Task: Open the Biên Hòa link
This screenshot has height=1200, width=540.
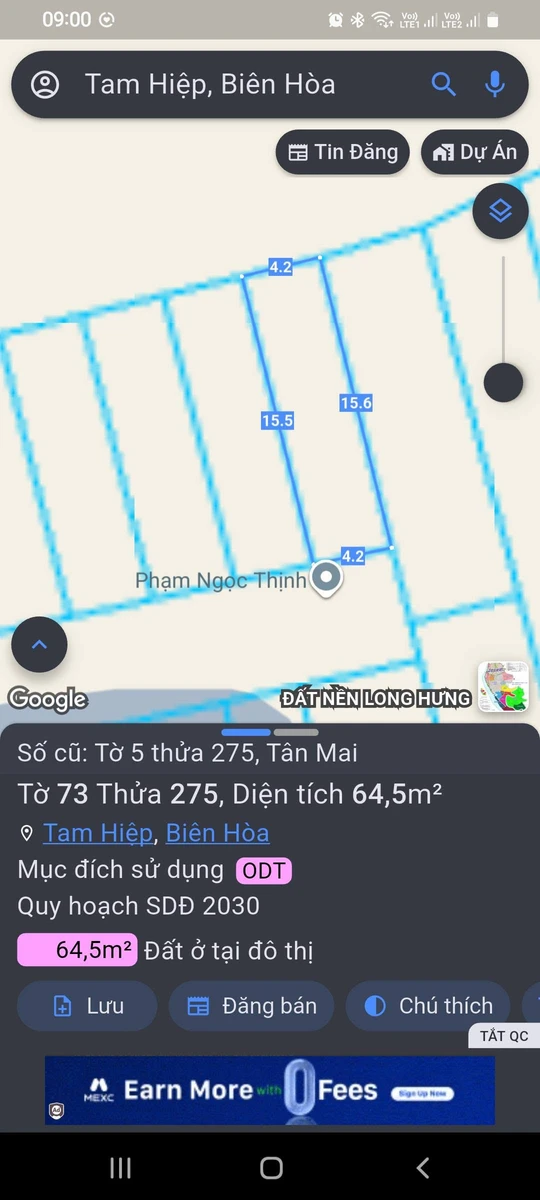Action: tap(217, 833)
